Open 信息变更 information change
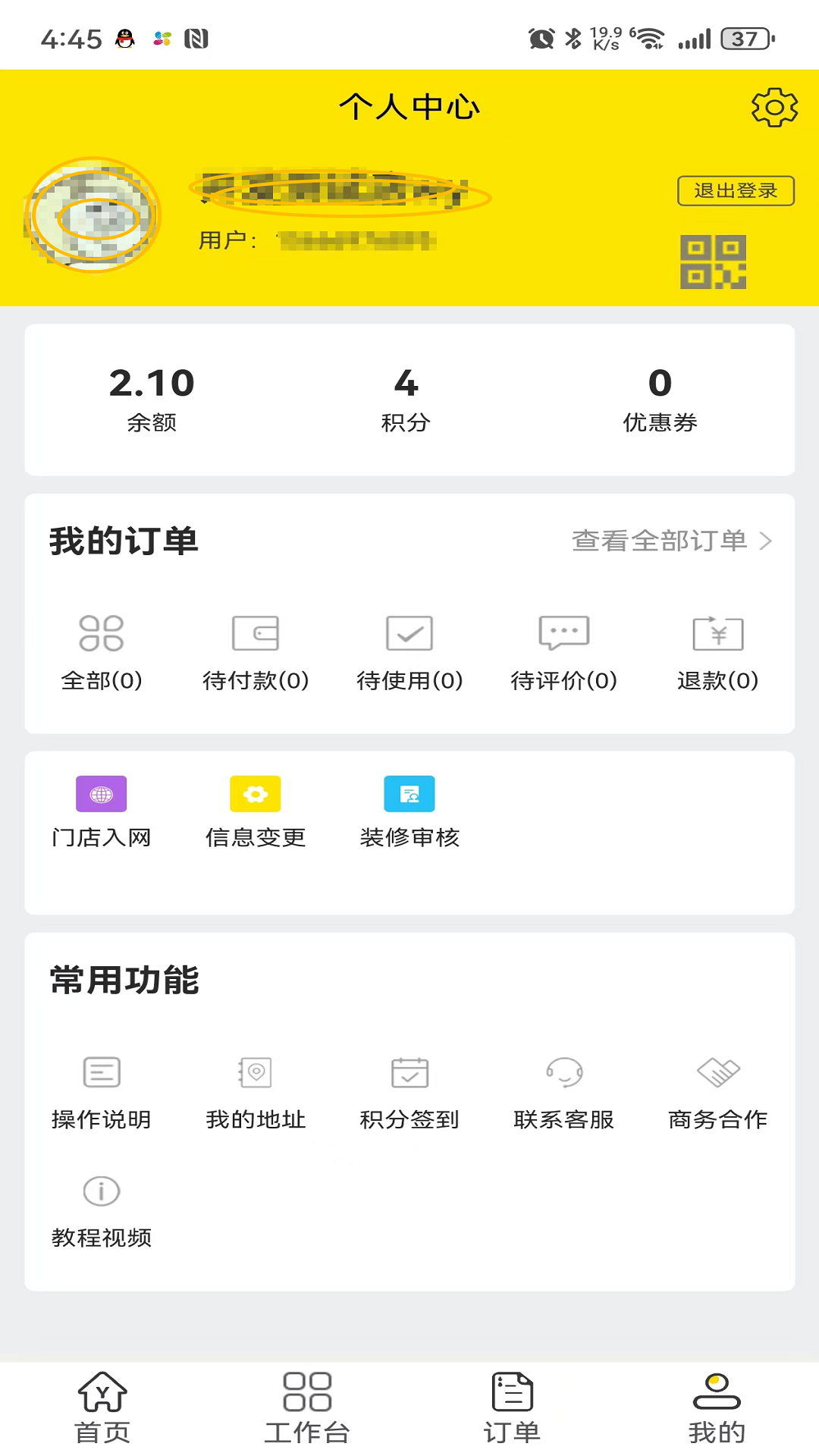 (x=256, y=812)
